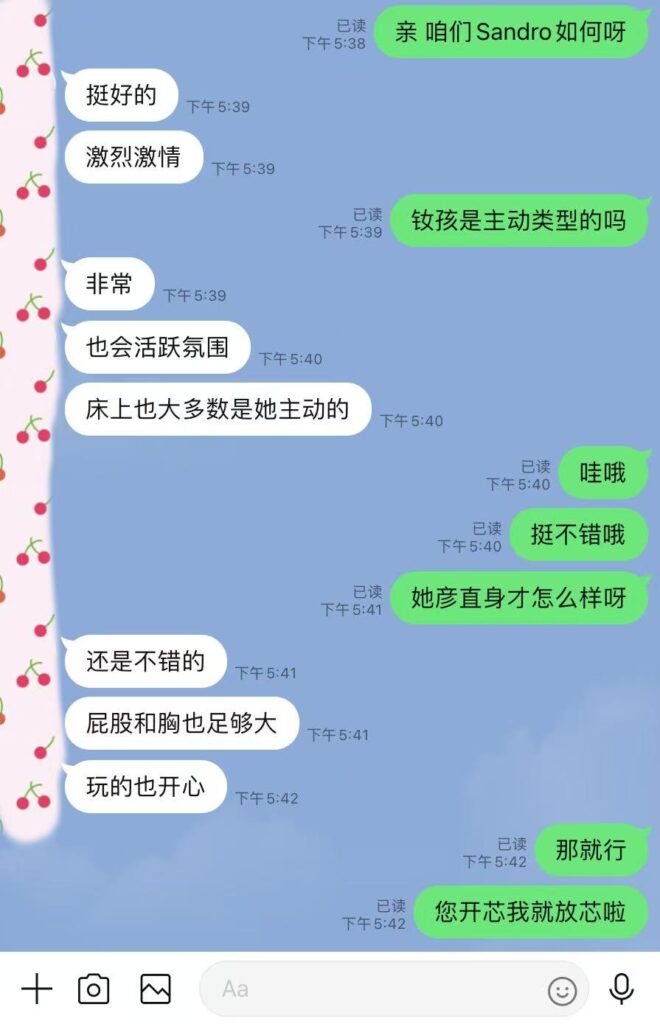Open the emoji sticker picker
The height and width of the screenshot is (1024, 660).
coord(562,990)
